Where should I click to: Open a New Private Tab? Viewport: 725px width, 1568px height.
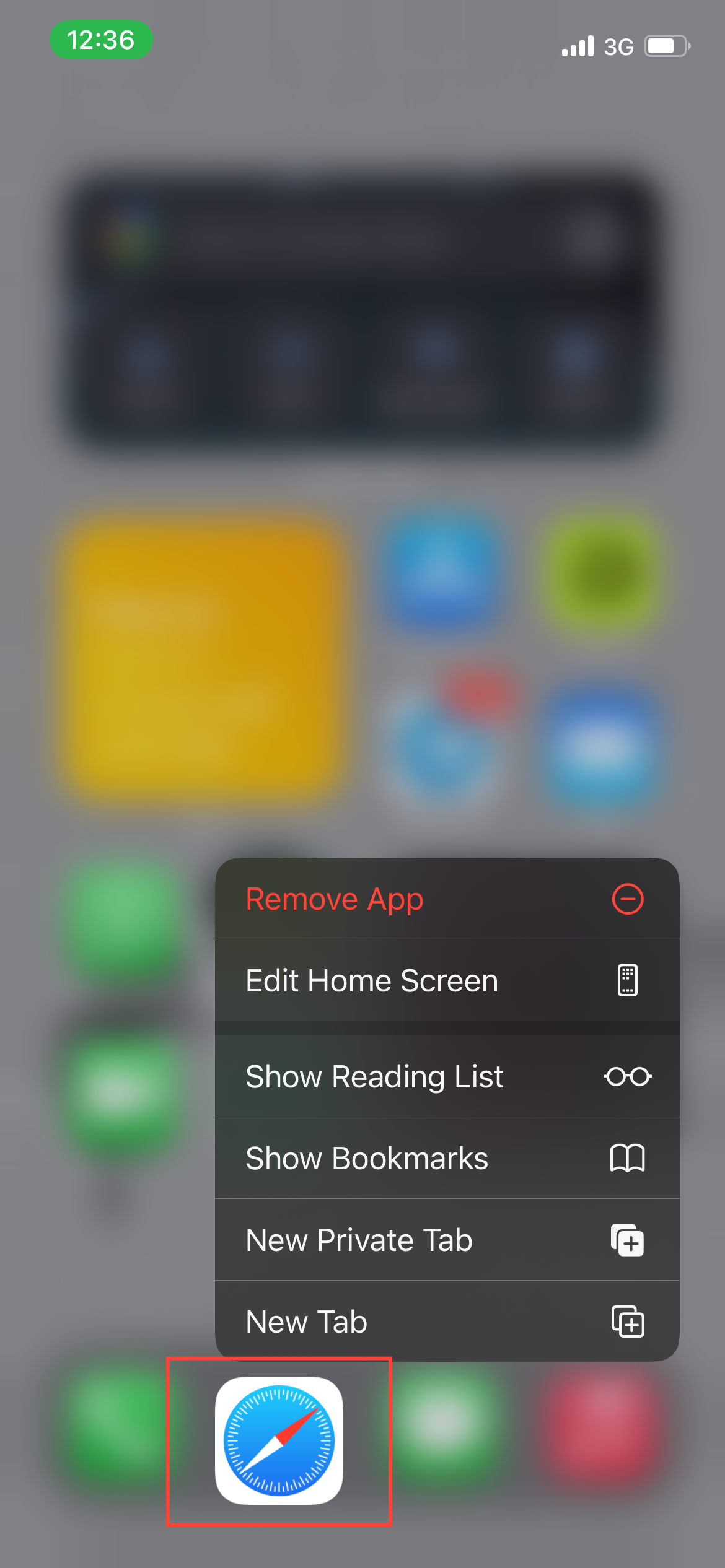click(x=446, y=1240)
